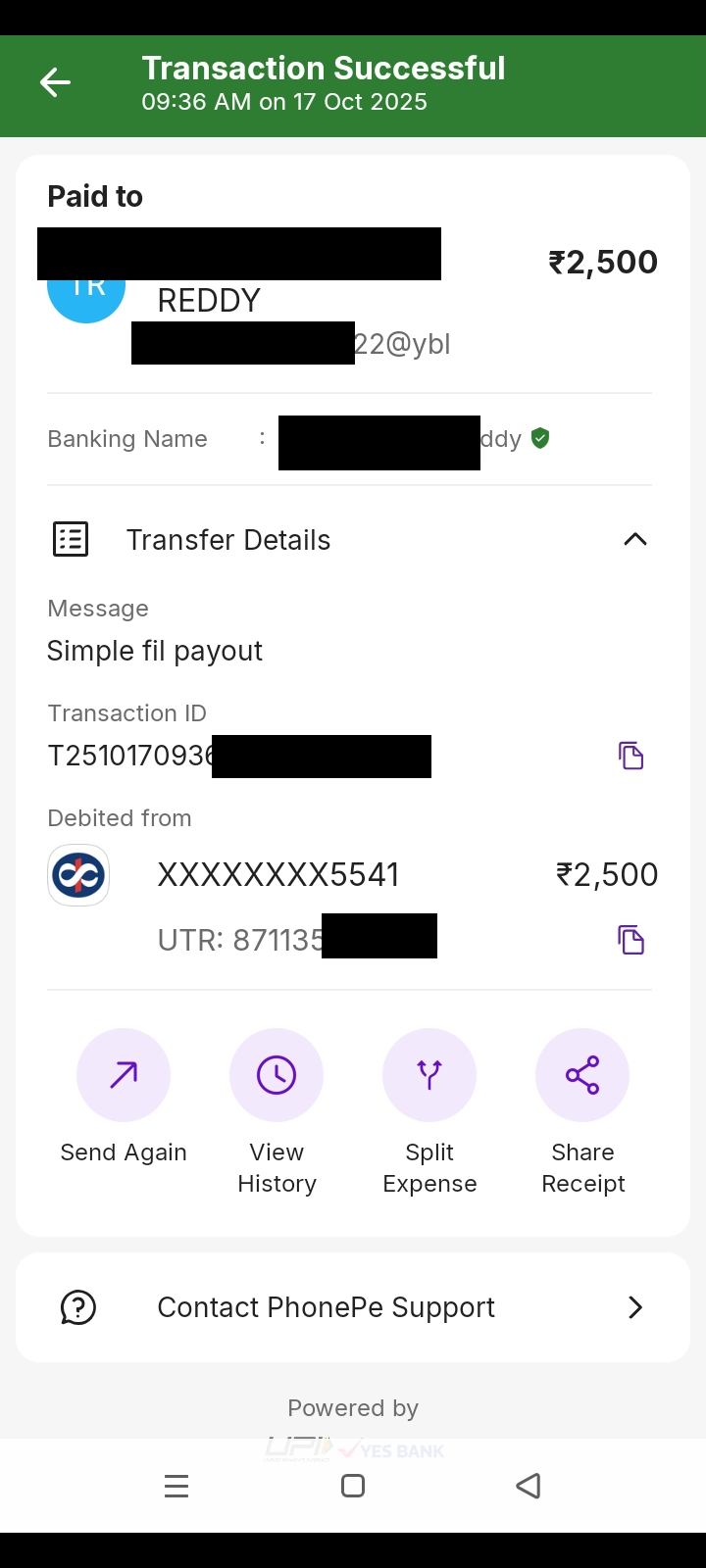Tap the system home button

click(353, 1486)
